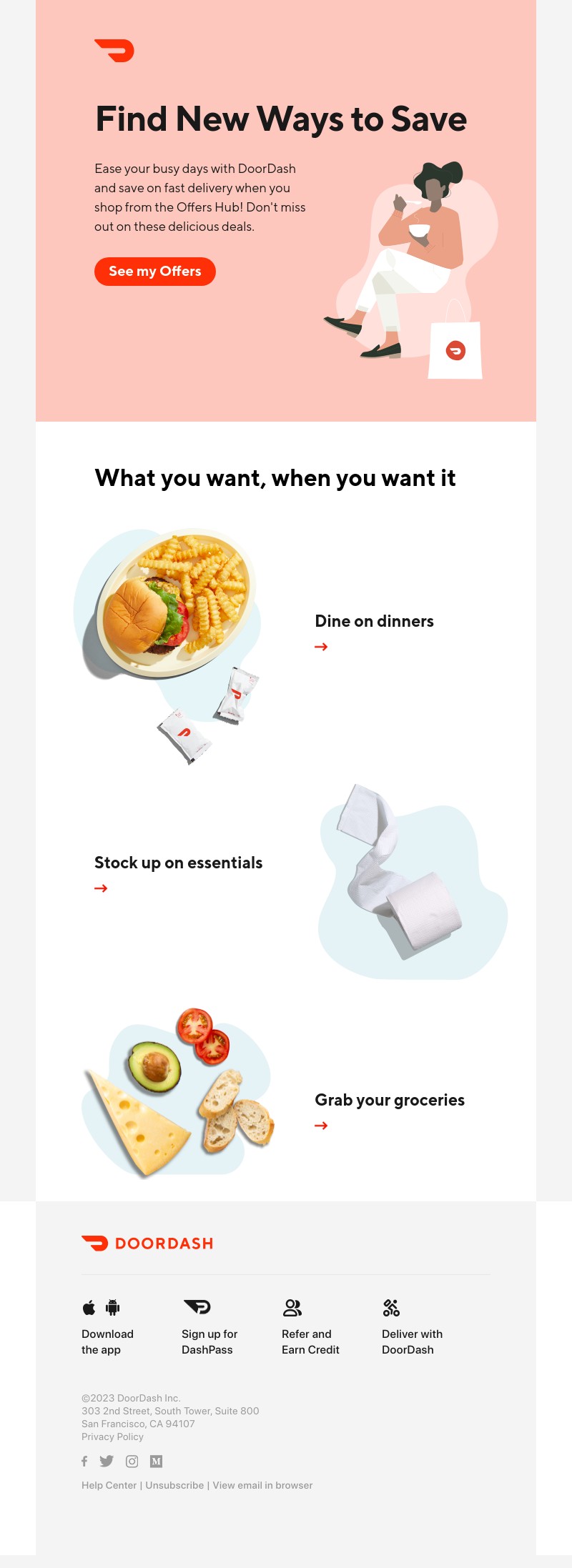572x1568 pixels.
Task: Visit DoorDash's Facebook page icon
Action: [x=84, y=1461]
